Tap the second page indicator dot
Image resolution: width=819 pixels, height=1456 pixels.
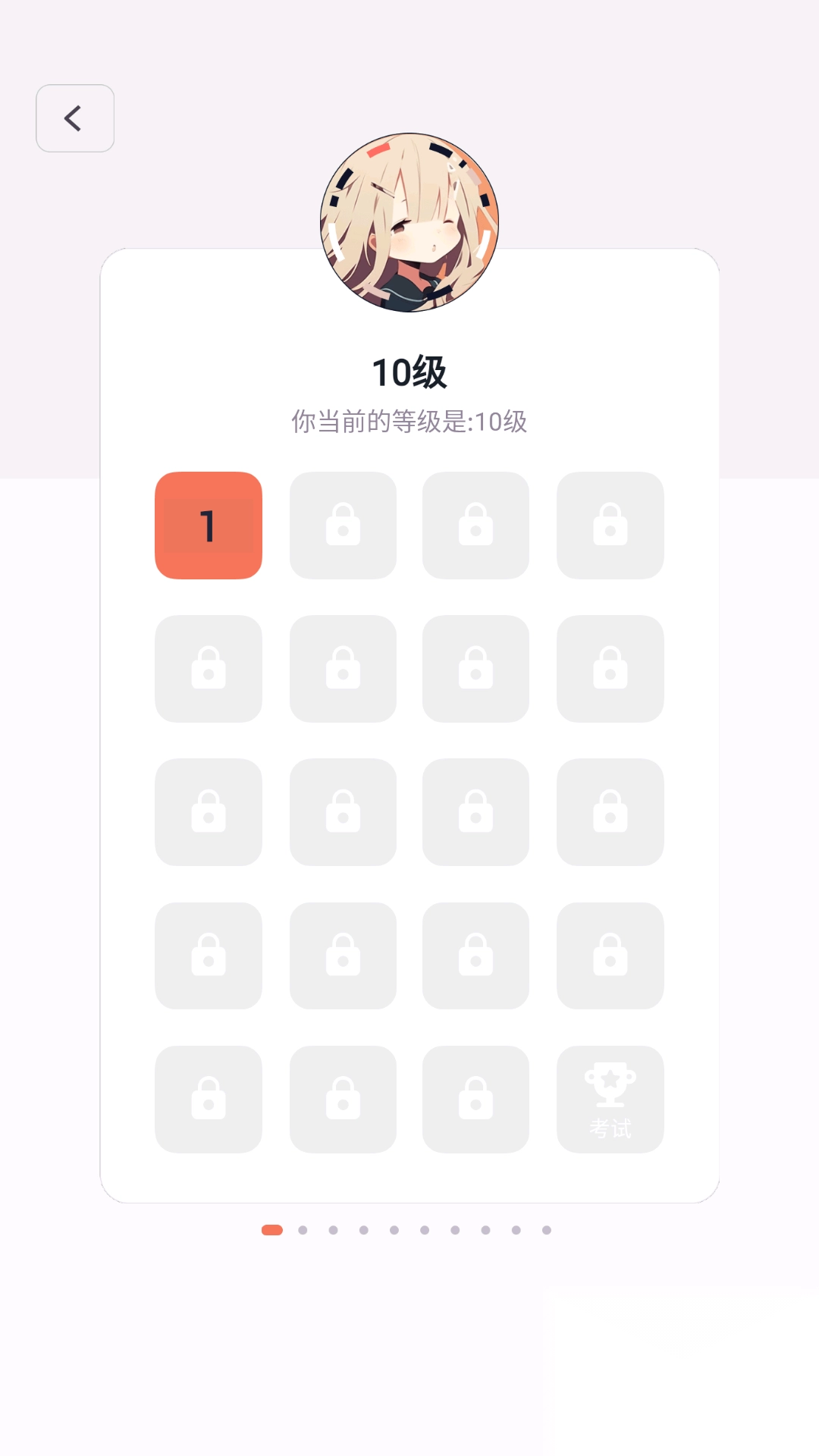click(303, 1228)
